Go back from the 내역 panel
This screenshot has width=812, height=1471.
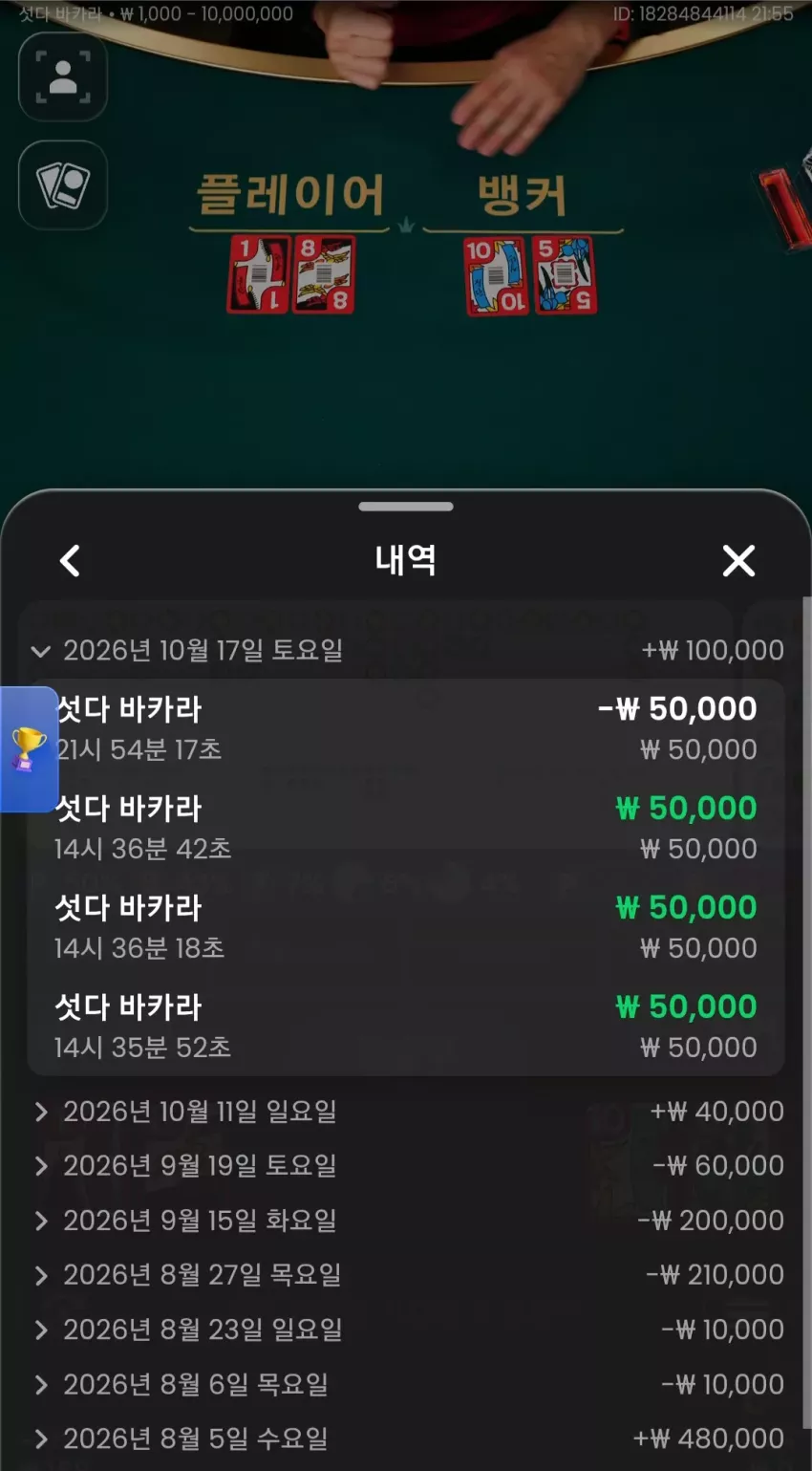tap(70, 561)
